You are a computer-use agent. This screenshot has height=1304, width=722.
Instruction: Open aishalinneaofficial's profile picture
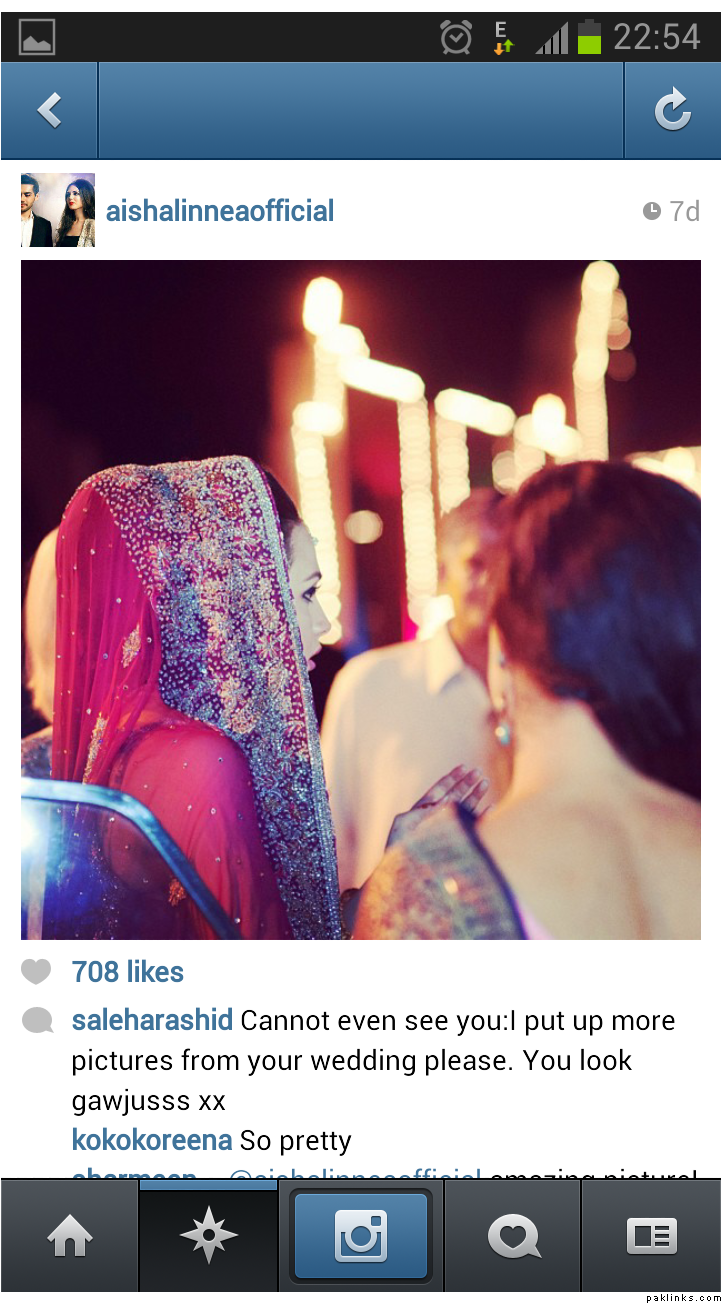click(58, 210)
